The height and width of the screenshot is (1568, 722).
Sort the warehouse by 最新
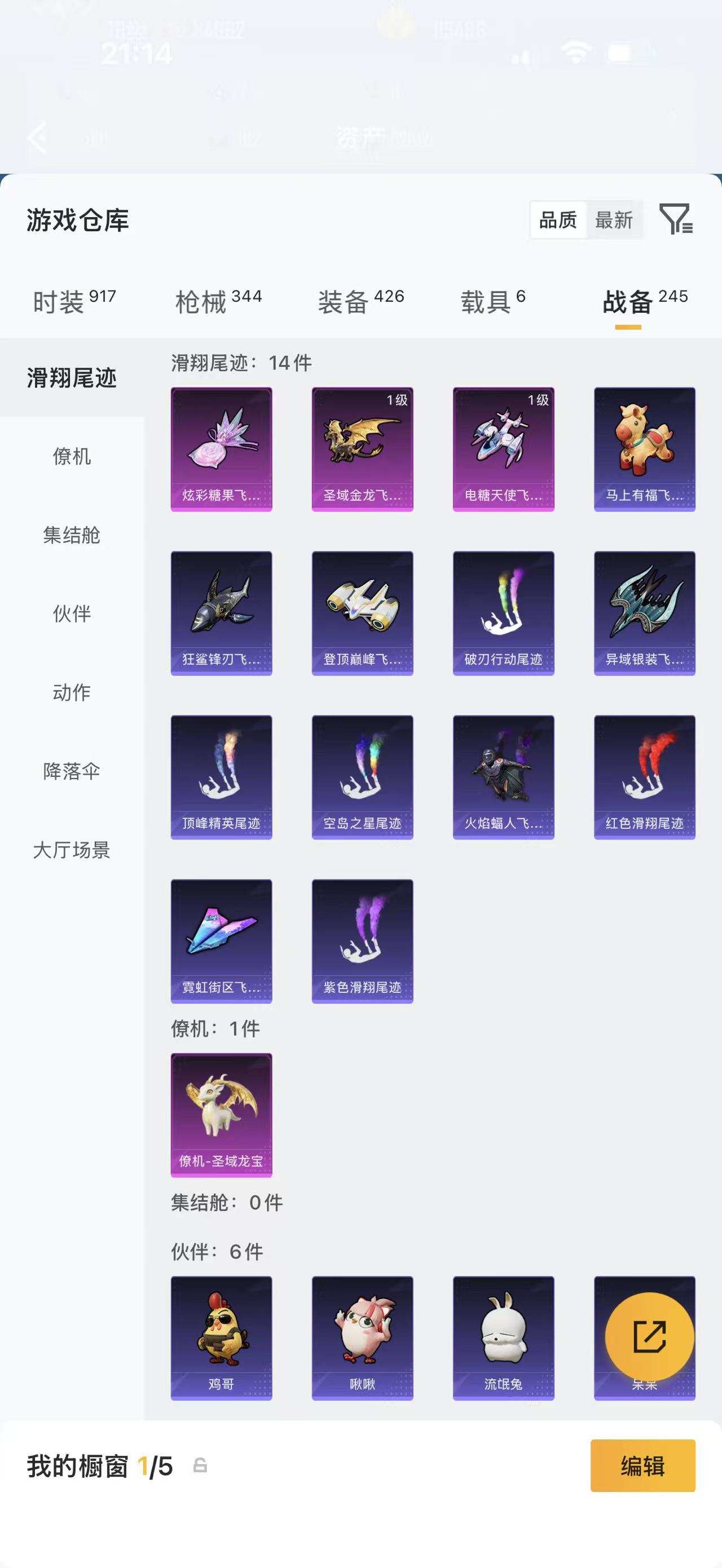[x=614, y=220]
